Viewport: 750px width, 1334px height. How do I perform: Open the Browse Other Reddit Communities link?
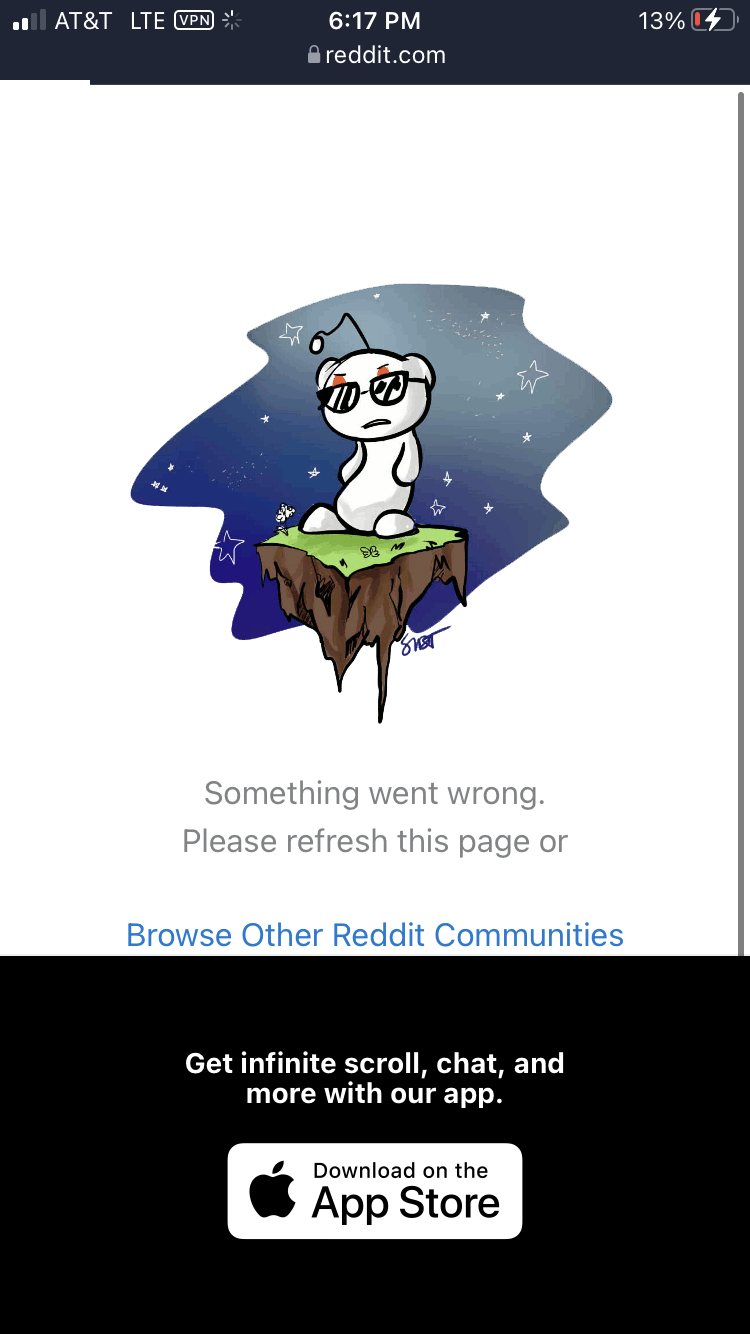click(x=375, y=935)
